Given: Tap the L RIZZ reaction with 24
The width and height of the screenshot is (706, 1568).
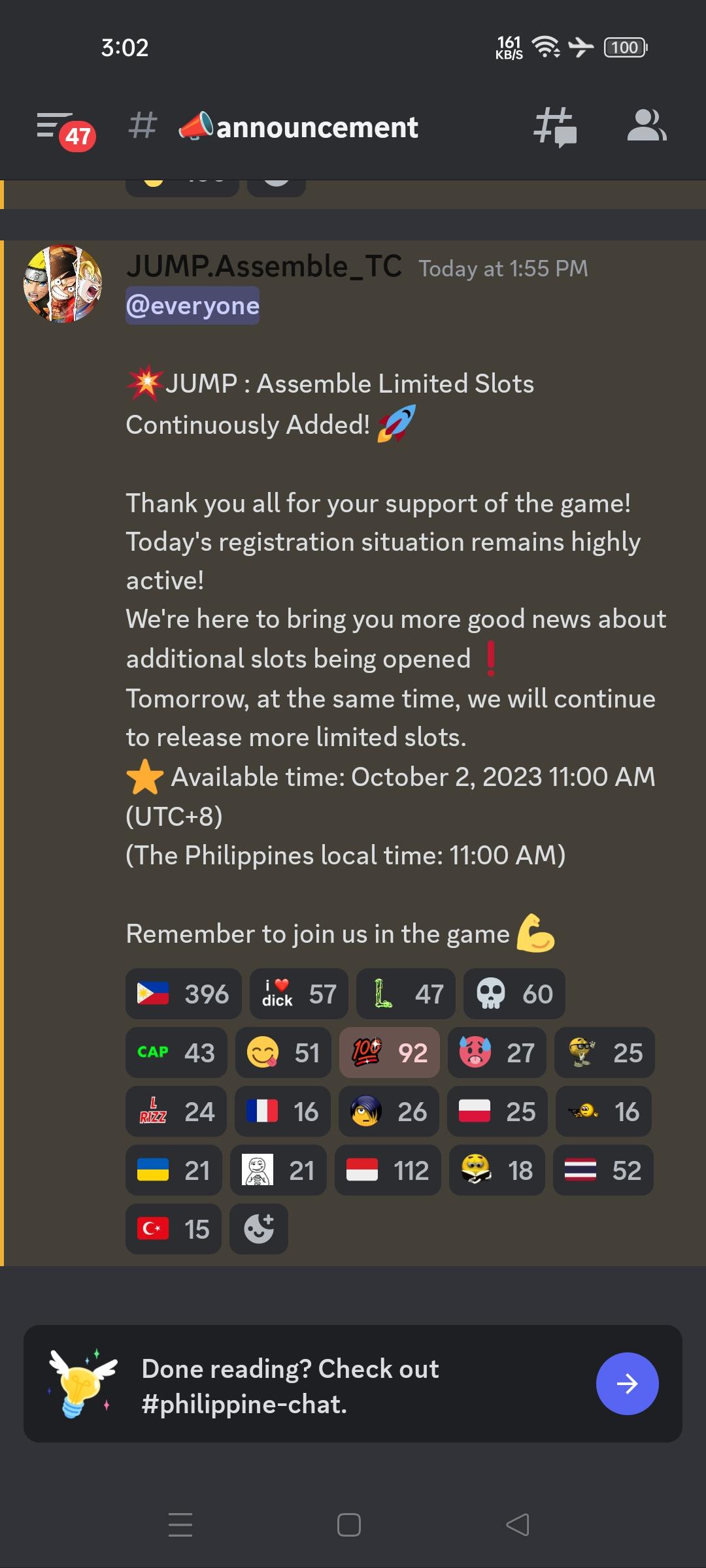Looking at the screenshot, I should (x=176, y=1111).
